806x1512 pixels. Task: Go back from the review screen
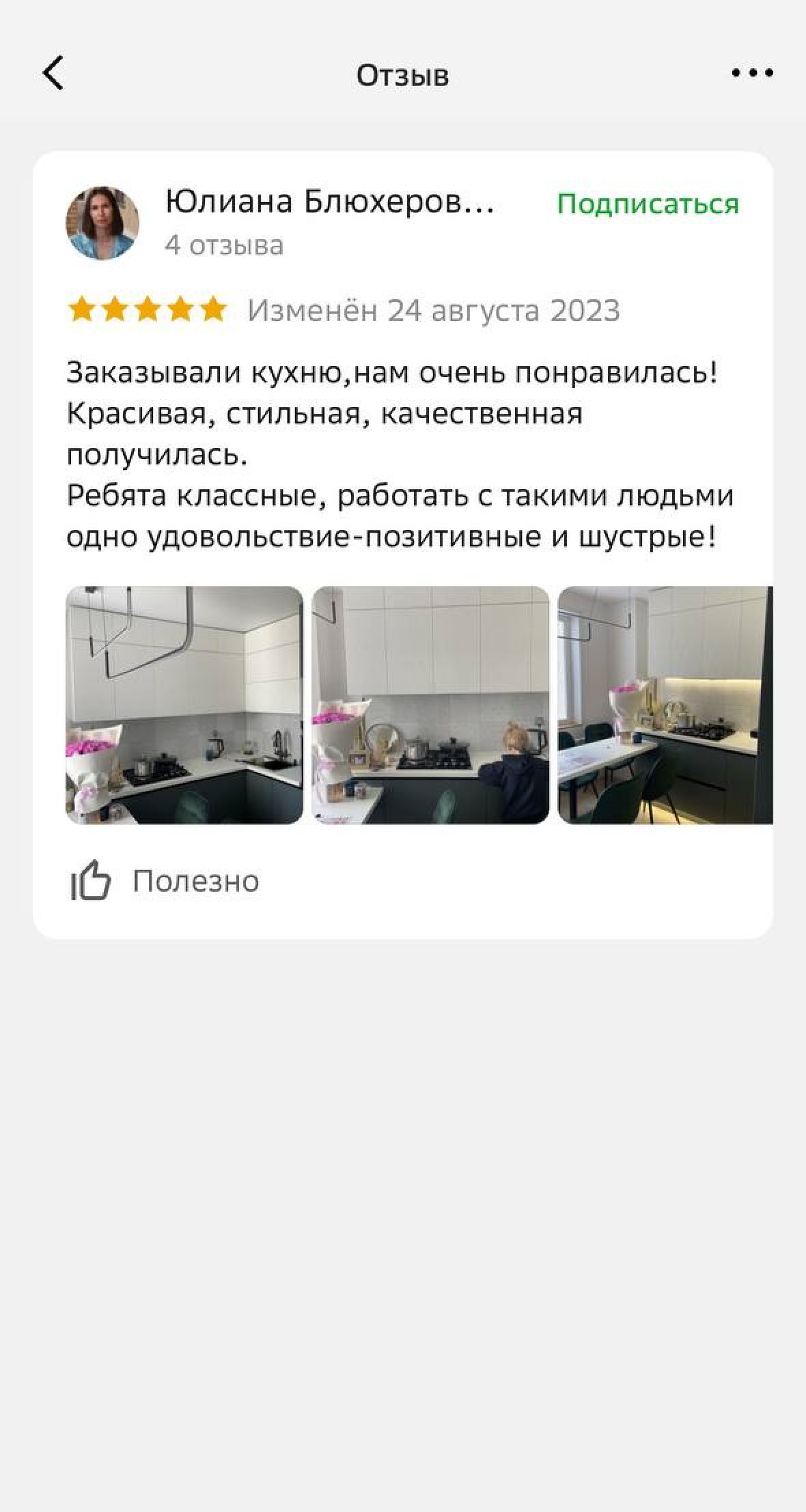pos(53,73)
